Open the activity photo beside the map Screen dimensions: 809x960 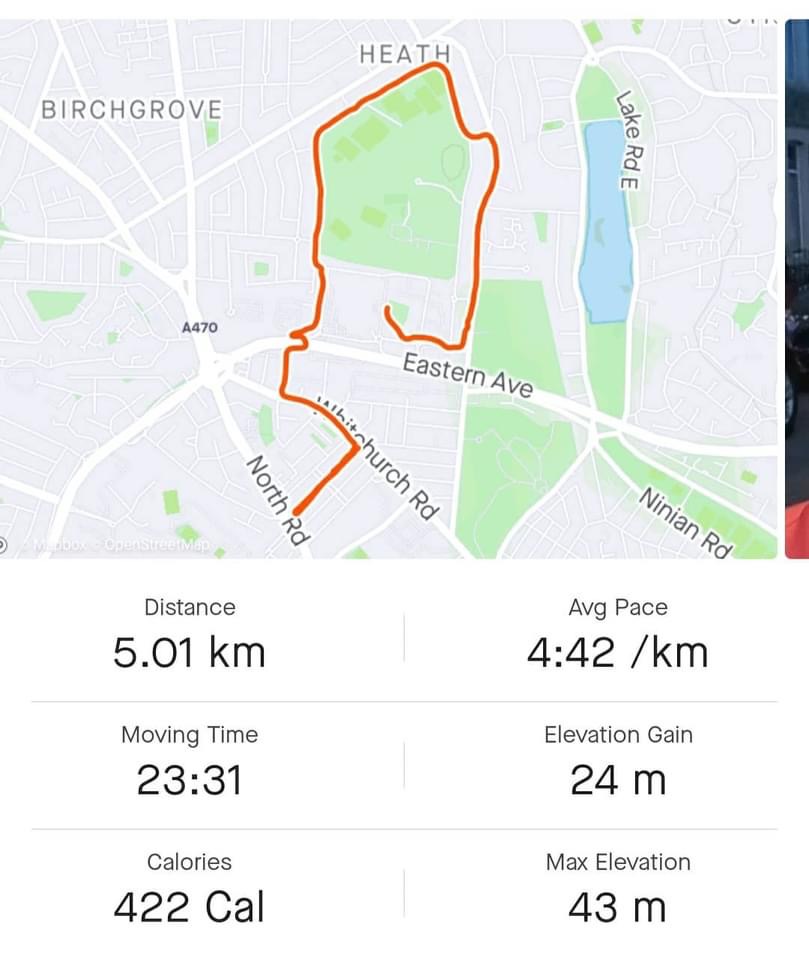796,290
